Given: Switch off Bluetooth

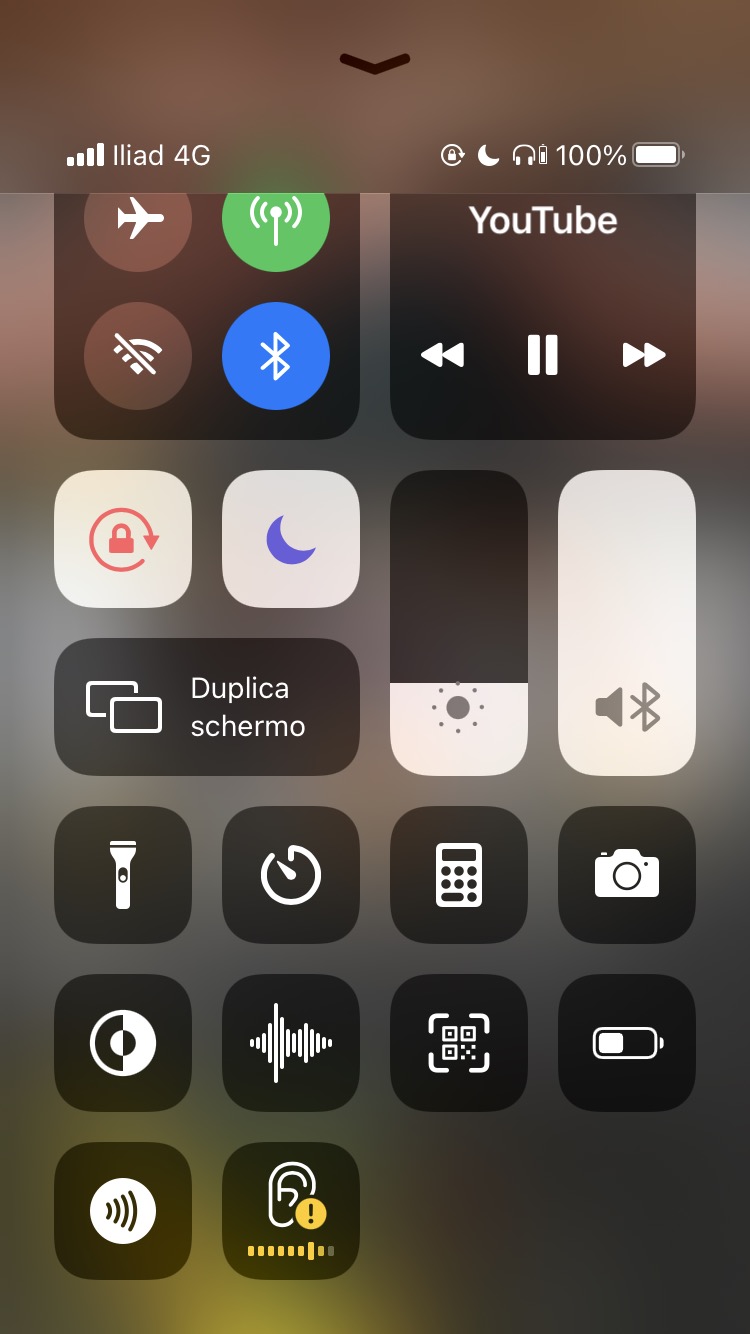Looking at the screenshot, I should point(275,355).
